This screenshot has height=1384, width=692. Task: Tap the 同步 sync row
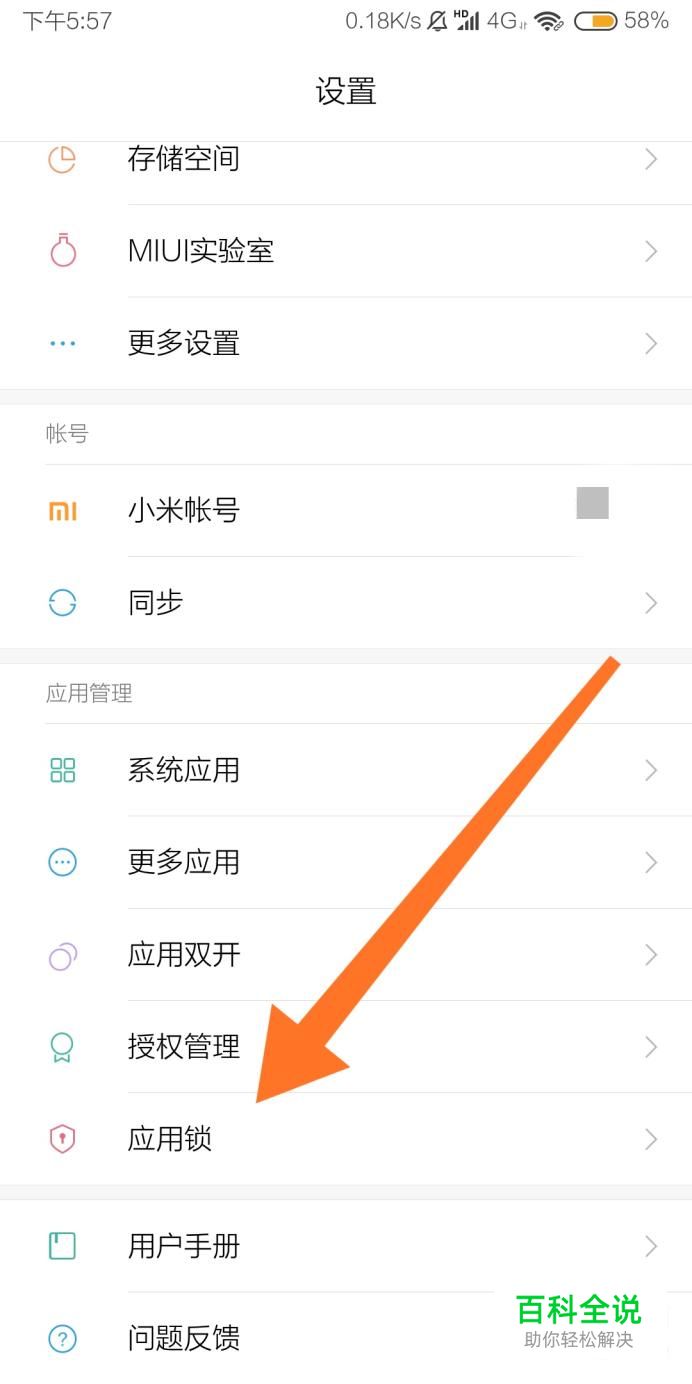click(x=156, y=603)
